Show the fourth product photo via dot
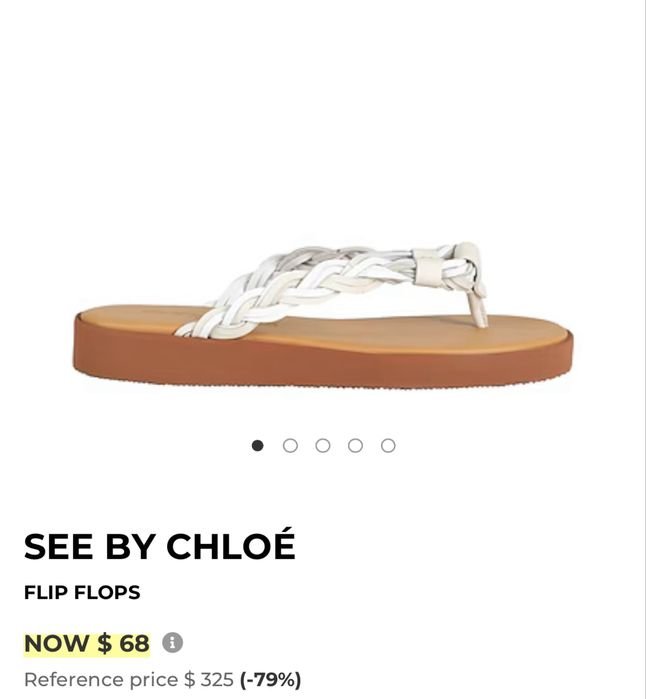Screen dimensions: 646x699 tap(355, 445)
